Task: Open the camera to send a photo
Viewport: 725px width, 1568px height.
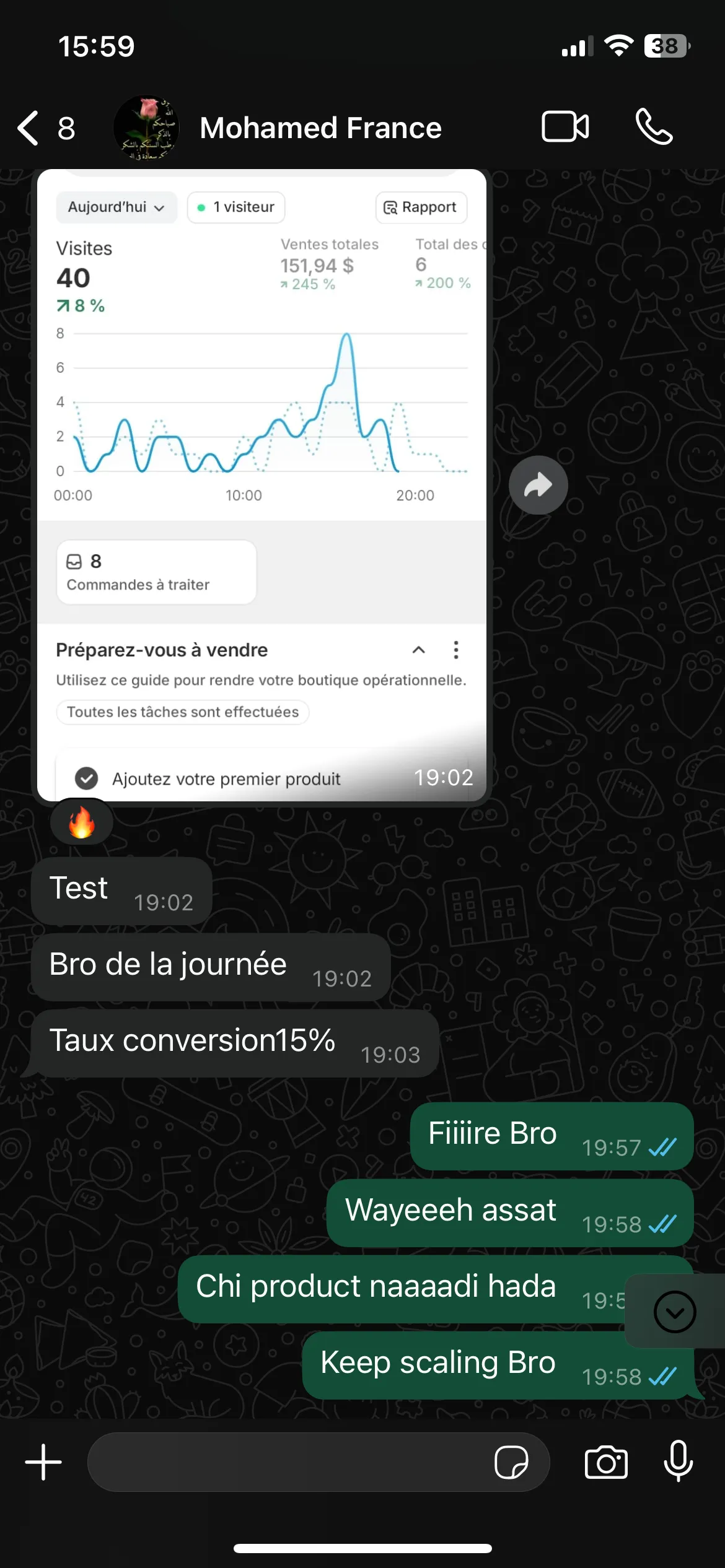Action: coord(606,1462)
